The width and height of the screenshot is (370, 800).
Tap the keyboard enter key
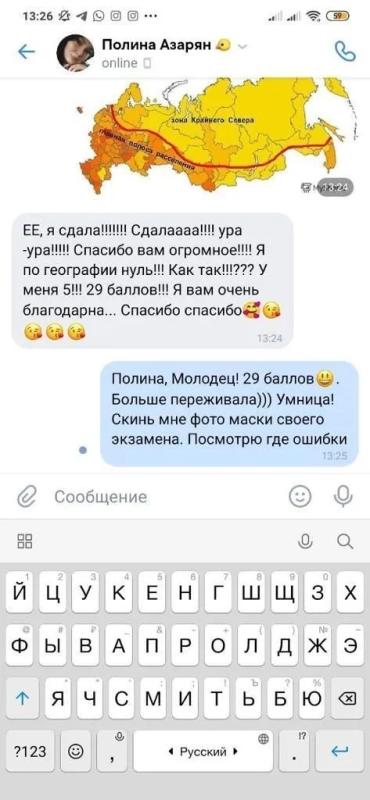pyautogui.click(x=339, y=751)
